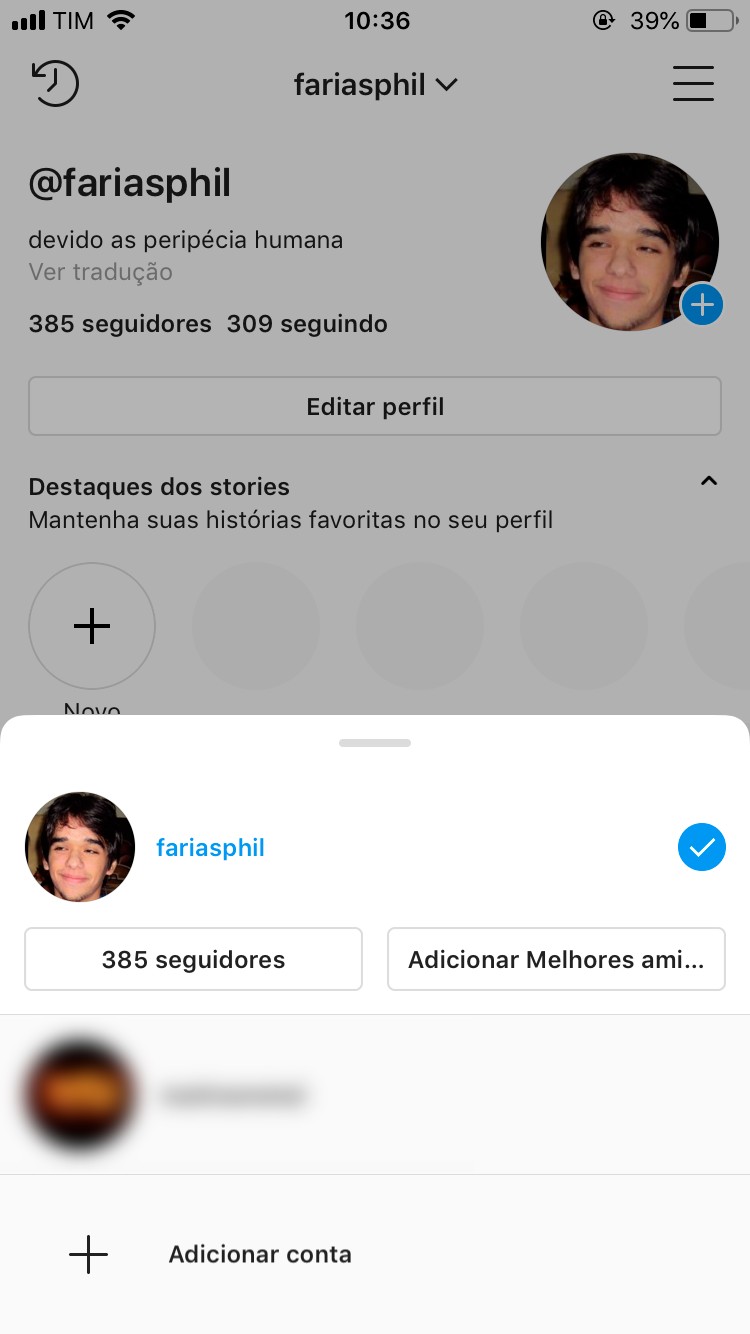Screen dimensions: 750x1334
Task: Add a story via profile picture plus
Action: tap(702, 304)
